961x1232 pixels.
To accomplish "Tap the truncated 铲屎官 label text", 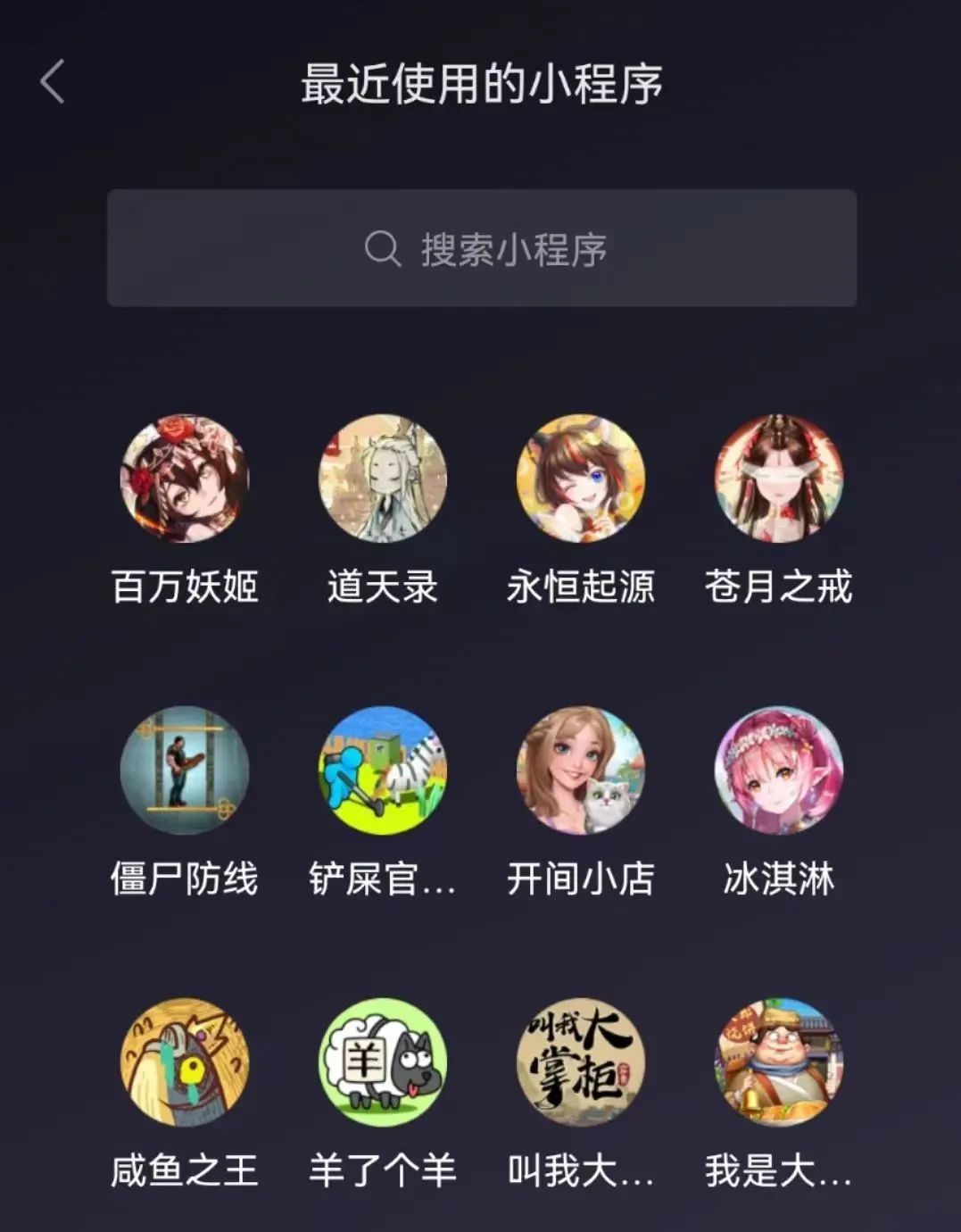I will pyautogui.click(x=383, y=879).
